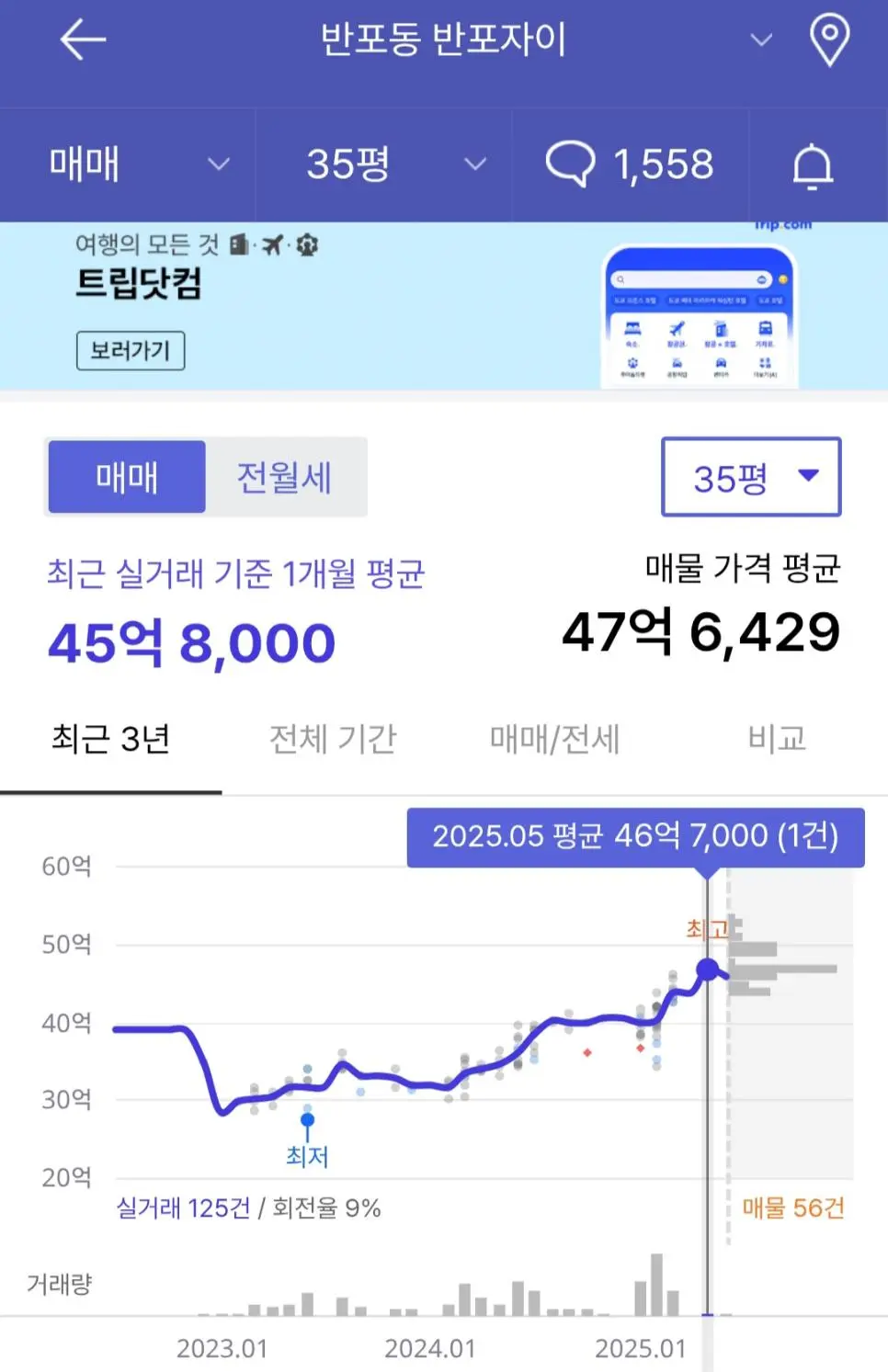View the 1,558 comments
The height and width of the screenshot is (1372, 888).
click(x=630, y=164)
